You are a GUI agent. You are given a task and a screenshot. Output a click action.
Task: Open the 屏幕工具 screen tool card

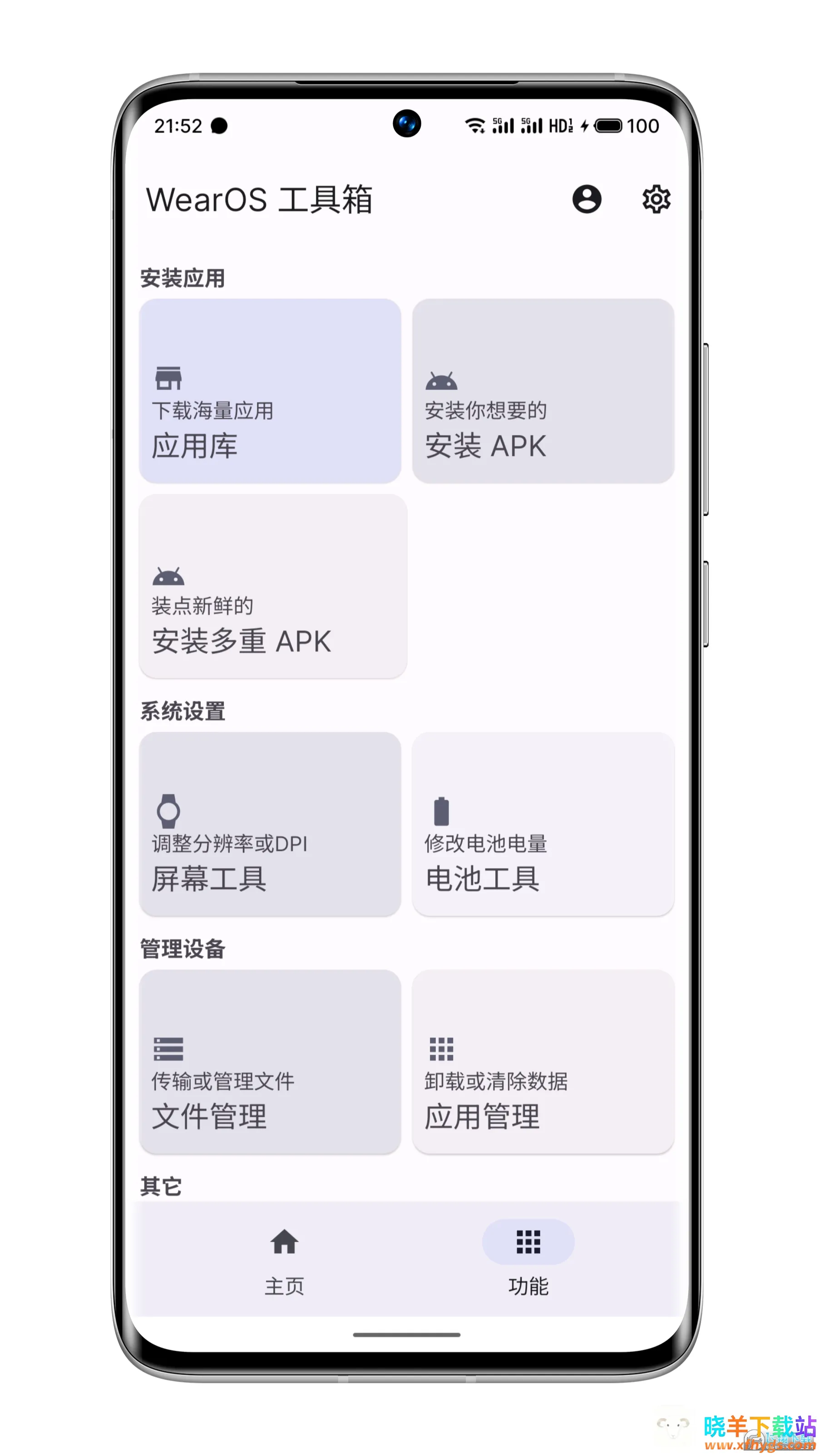[x=270, y=824]
